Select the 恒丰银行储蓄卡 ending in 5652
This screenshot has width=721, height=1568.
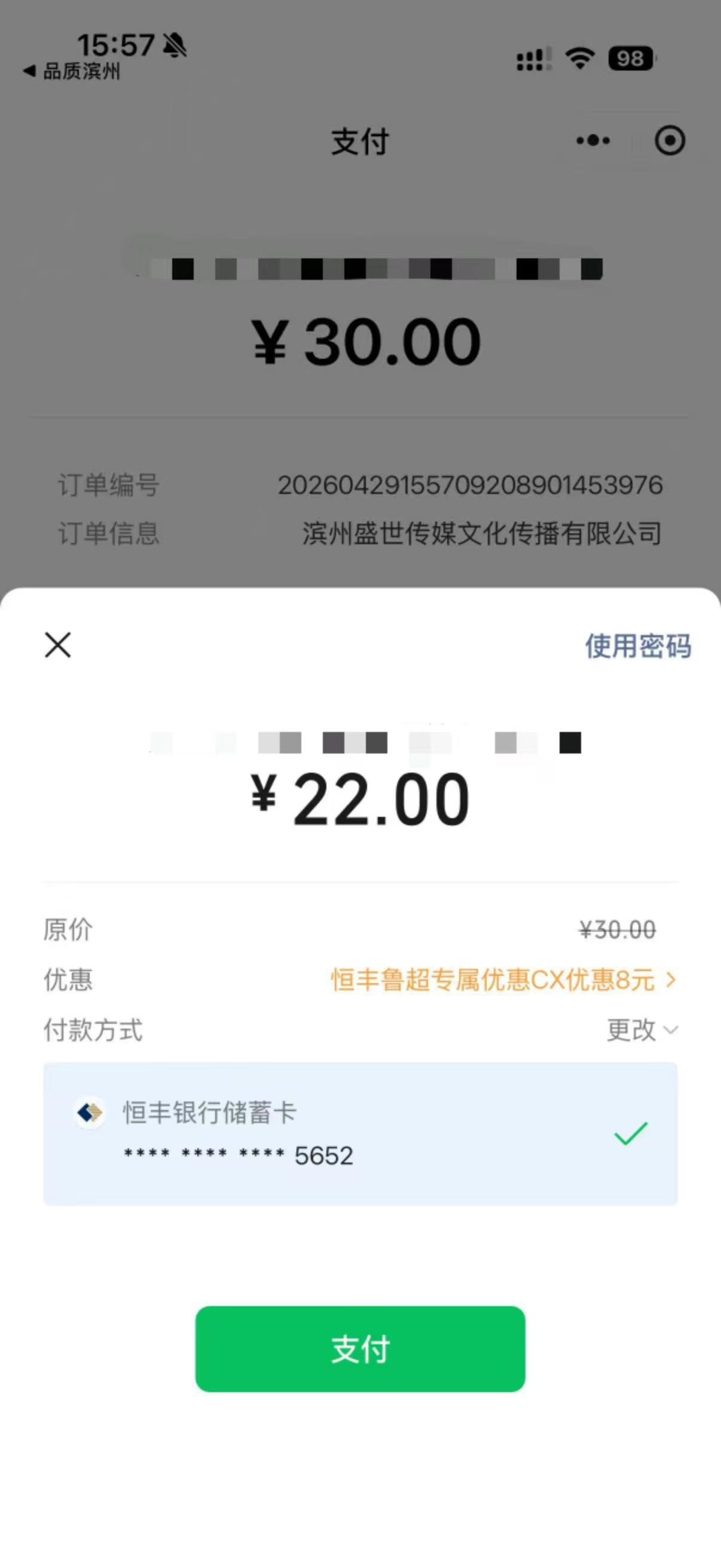click(x=360, y=1133)
